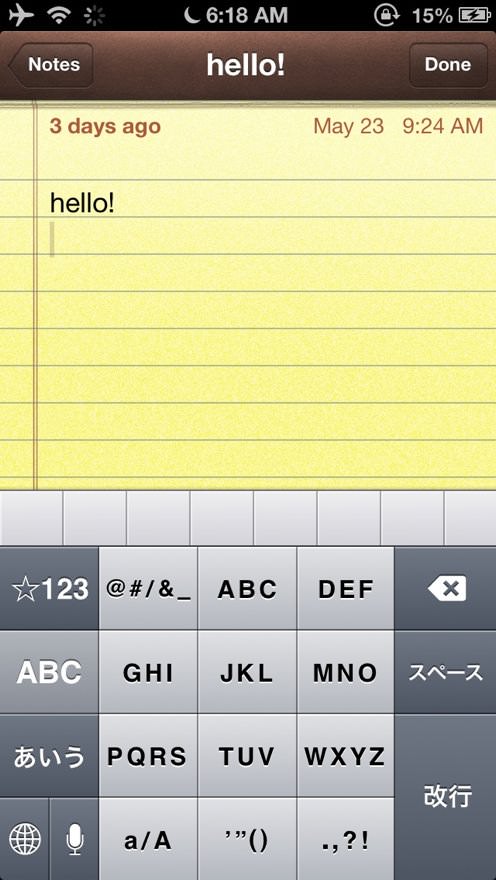This screenshot has width=496, height=880.
Task: Start dictation with the microphone key
Action: click(74, 840)
